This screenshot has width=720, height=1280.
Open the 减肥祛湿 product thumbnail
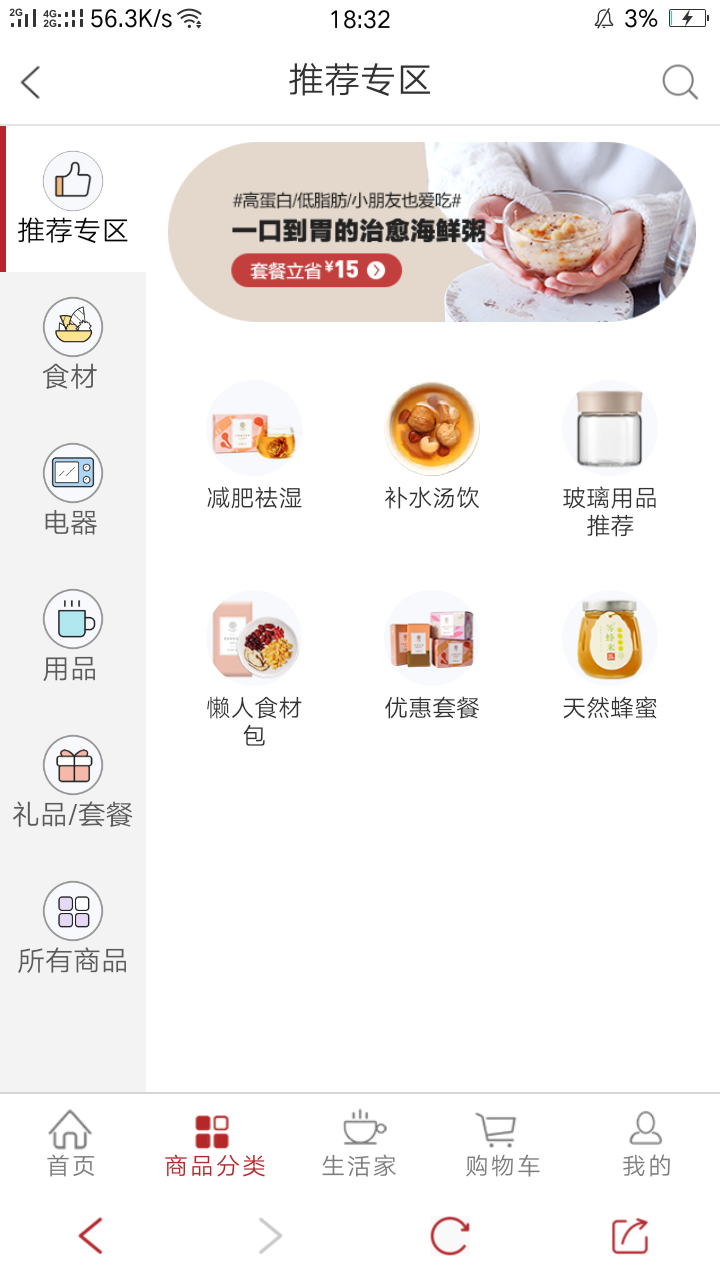(x=254, y=426)
